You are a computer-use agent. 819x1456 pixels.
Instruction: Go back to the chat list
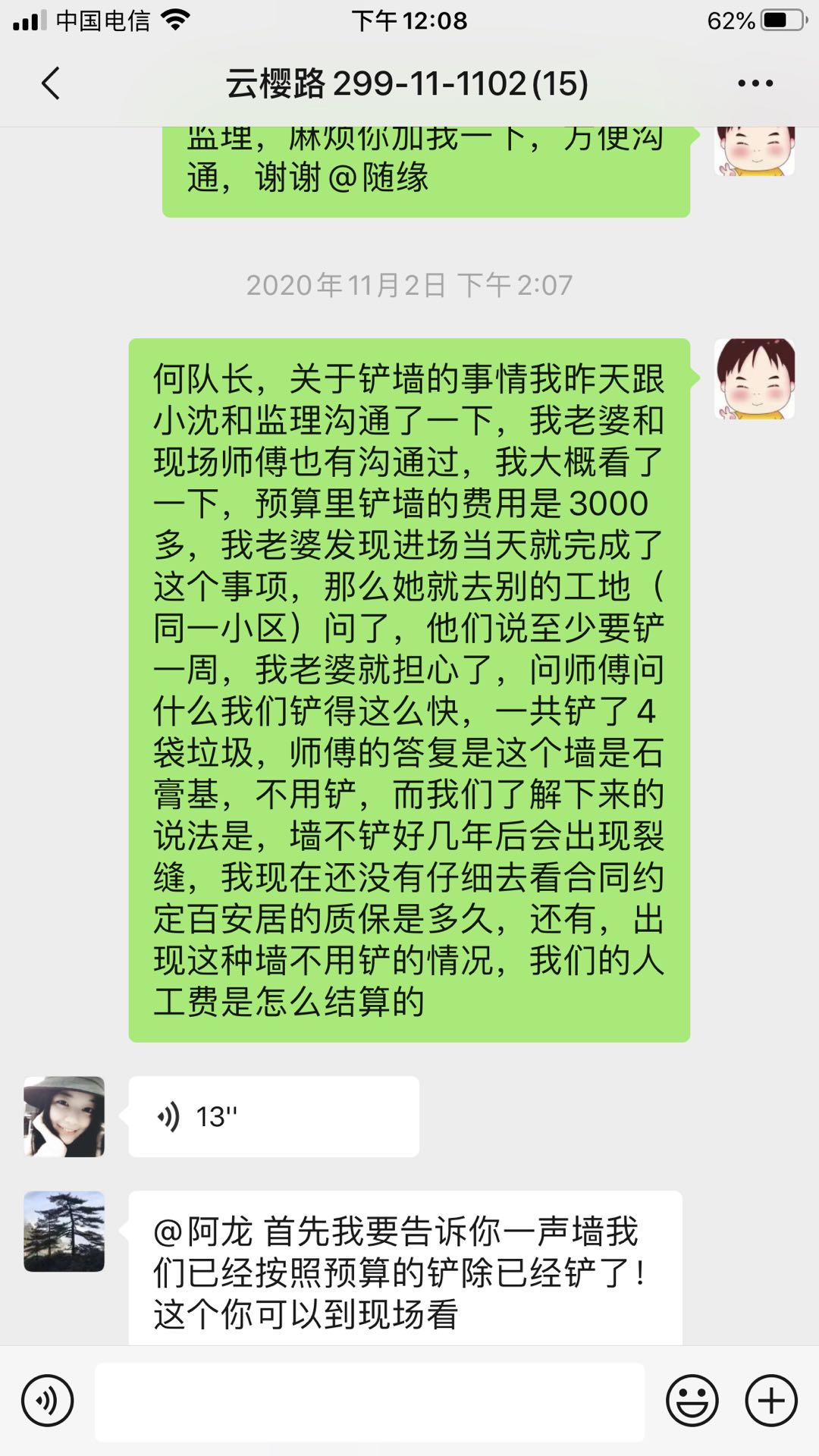(x=51, y=83)
